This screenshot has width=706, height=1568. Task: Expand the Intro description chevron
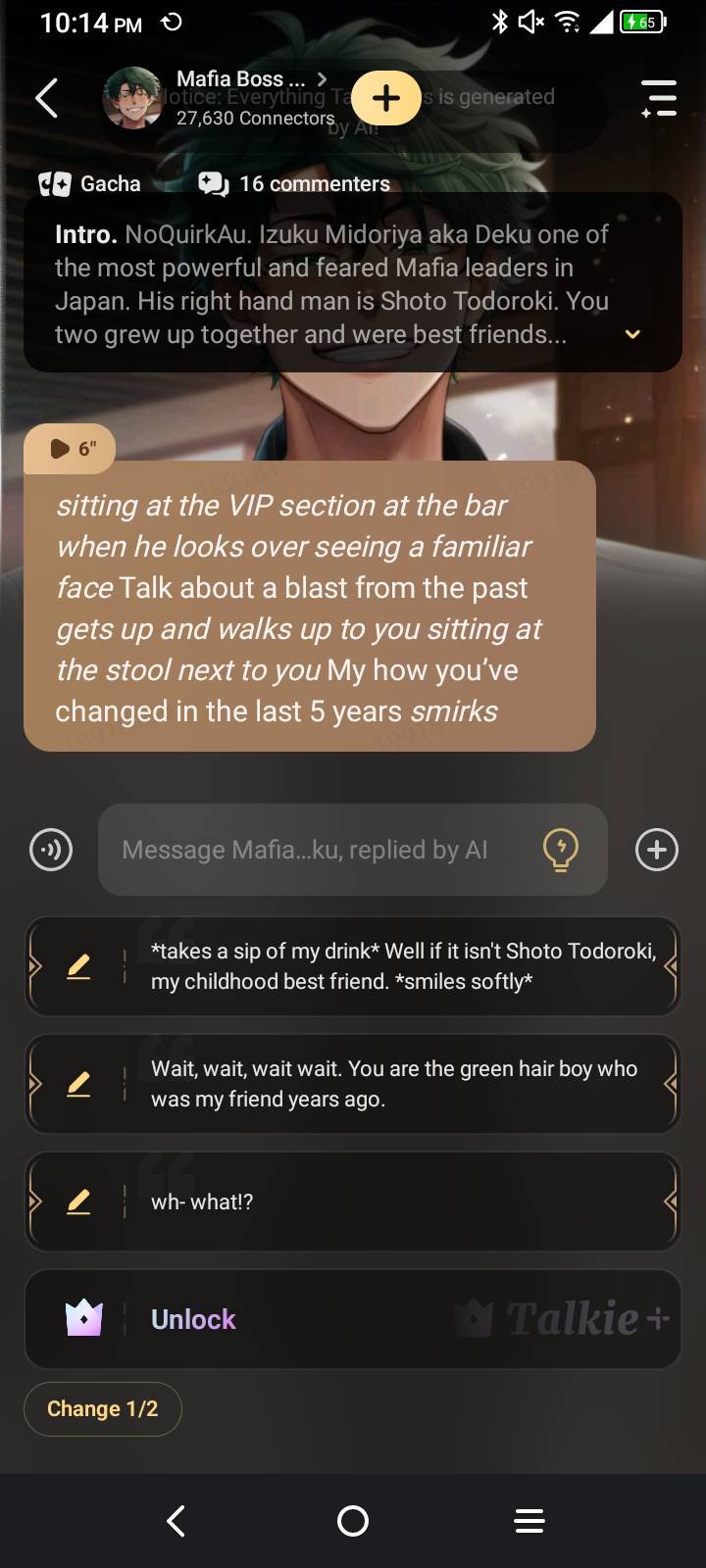click(633, 334)
